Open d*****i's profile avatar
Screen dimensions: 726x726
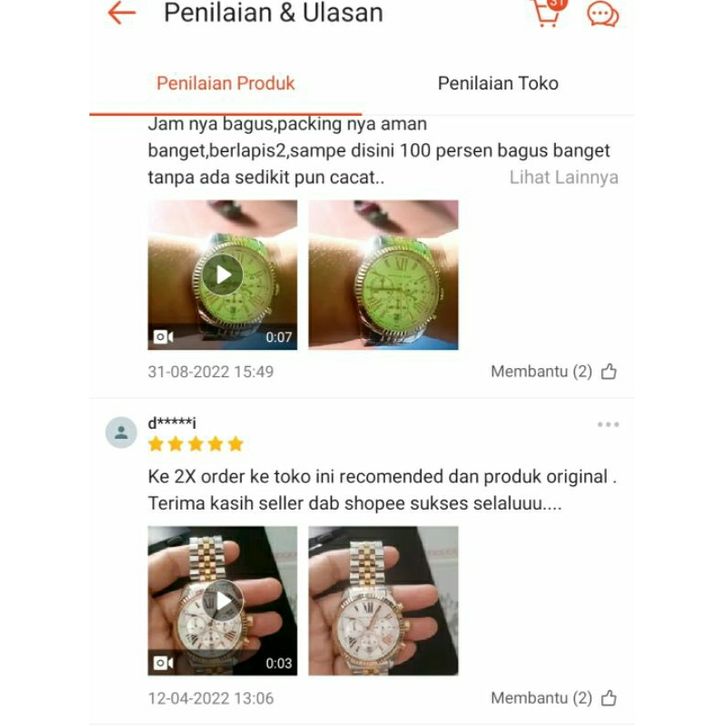coord(121,432)
